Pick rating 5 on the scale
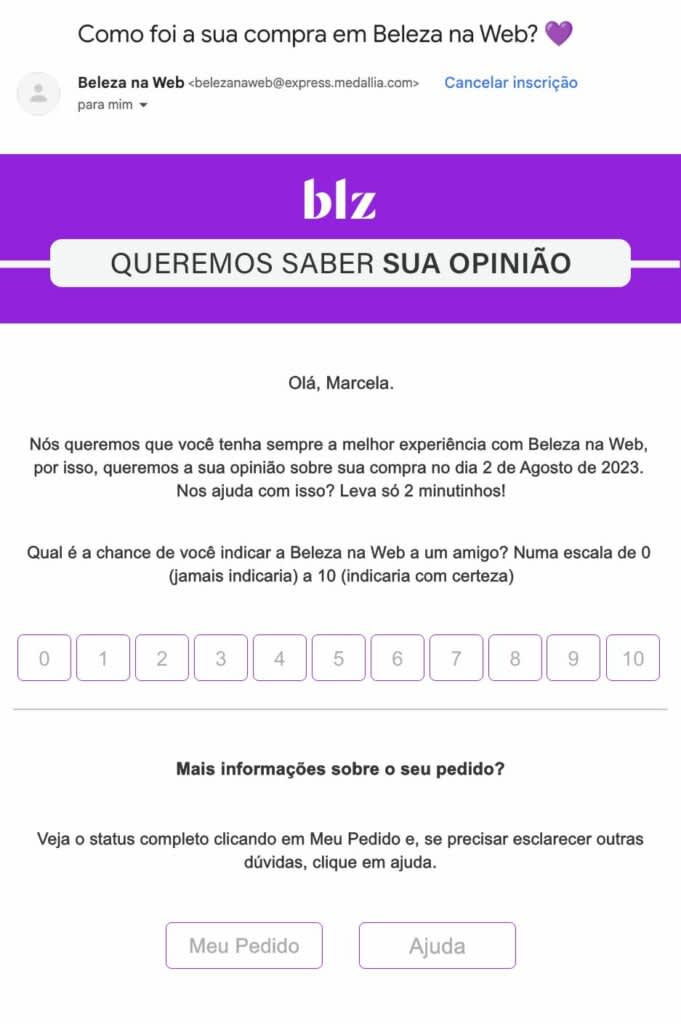 [x=338, y=658]
